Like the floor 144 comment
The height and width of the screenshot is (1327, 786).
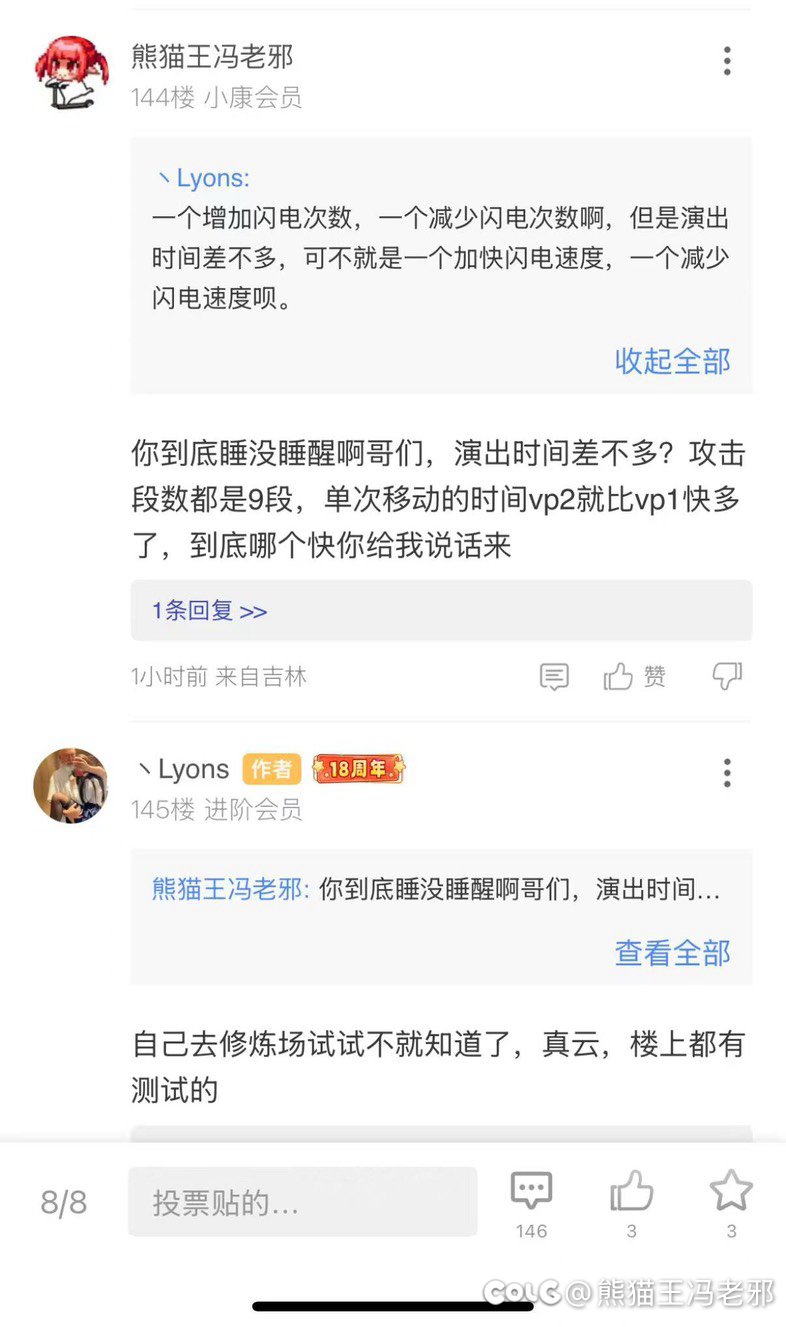click(x=634, y=677)
